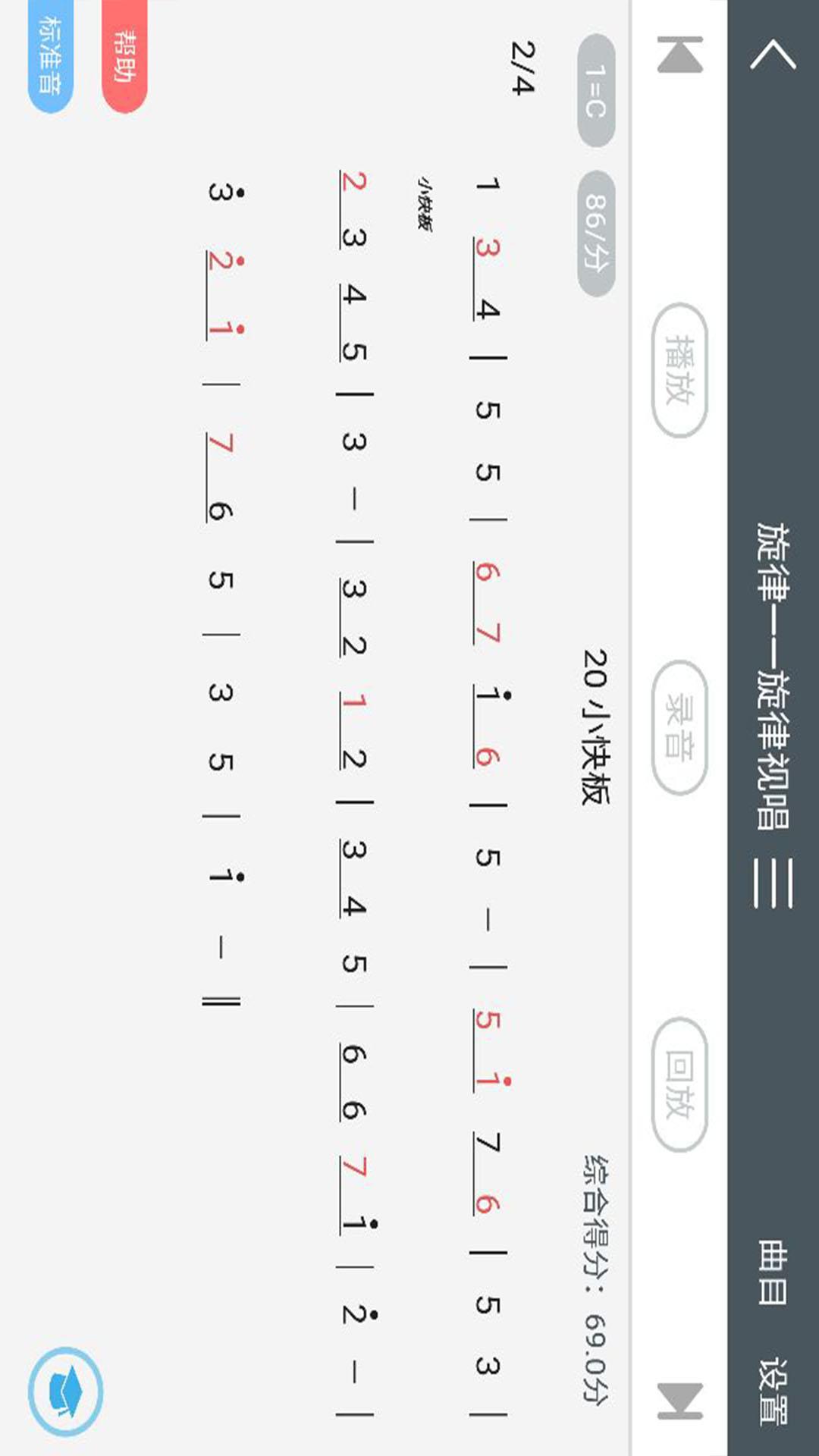Image resolution: width=819 pixels, height=1456 pixels.
Task: Skip to the next piece
Action: pos(679,1400)
